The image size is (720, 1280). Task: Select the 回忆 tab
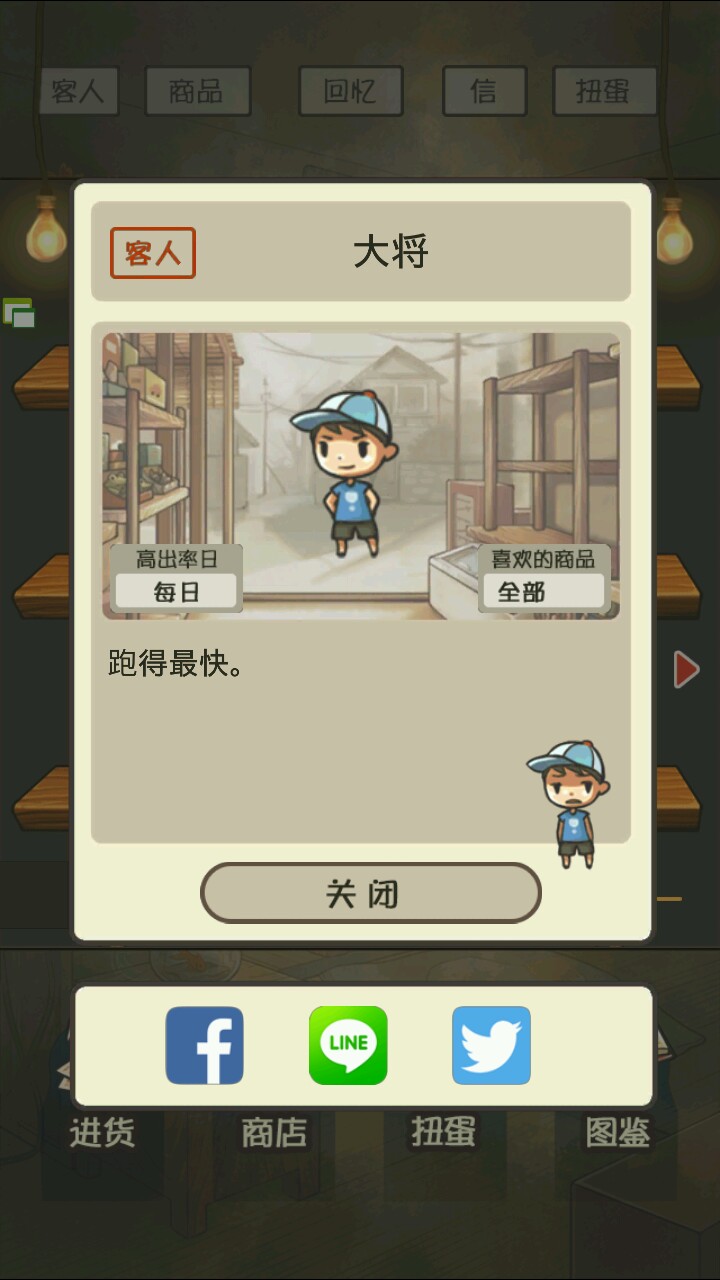coord(350,92)
